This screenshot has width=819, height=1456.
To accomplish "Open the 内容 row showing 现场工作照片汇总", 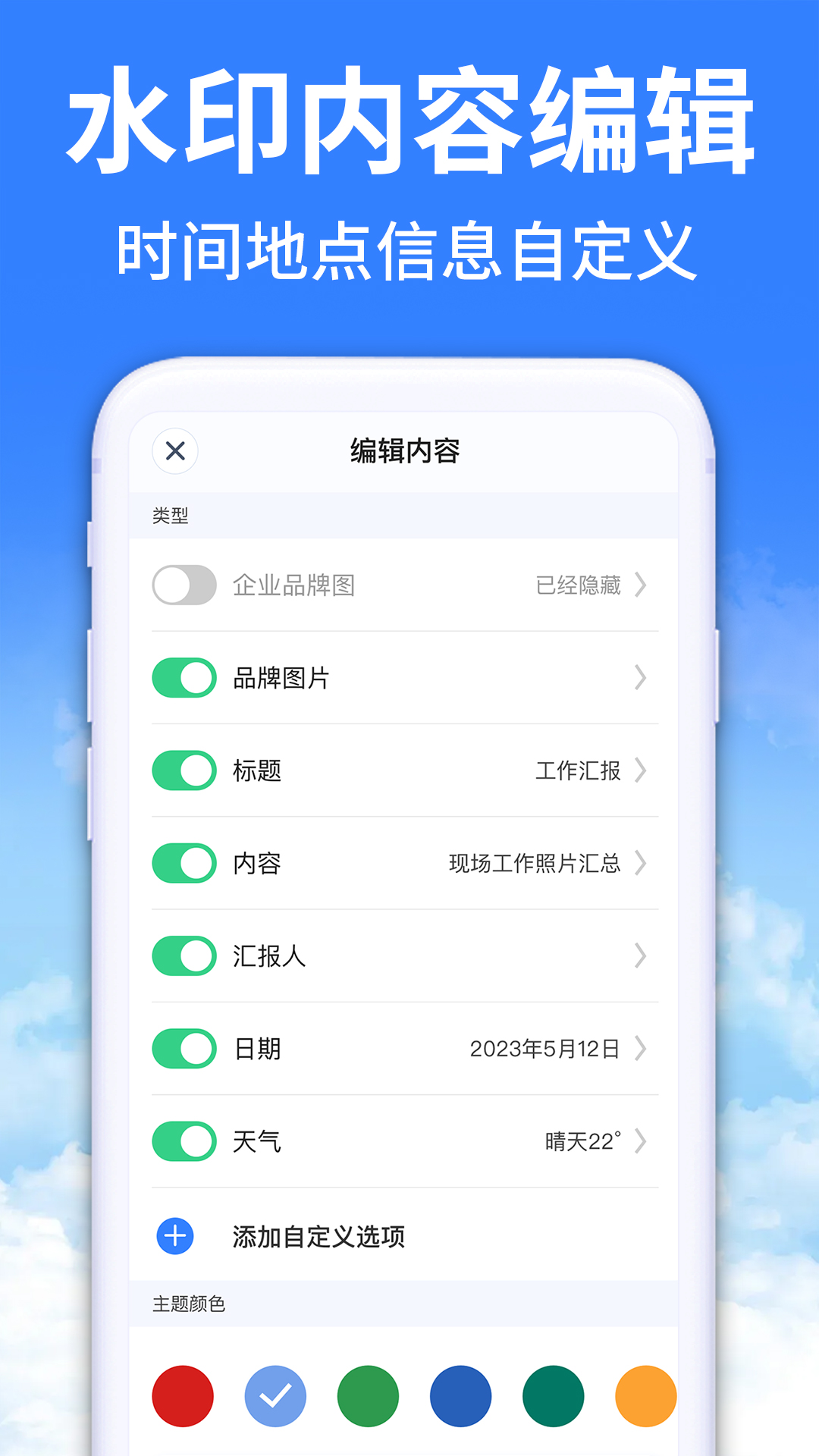I will click(x=642, y=864).
